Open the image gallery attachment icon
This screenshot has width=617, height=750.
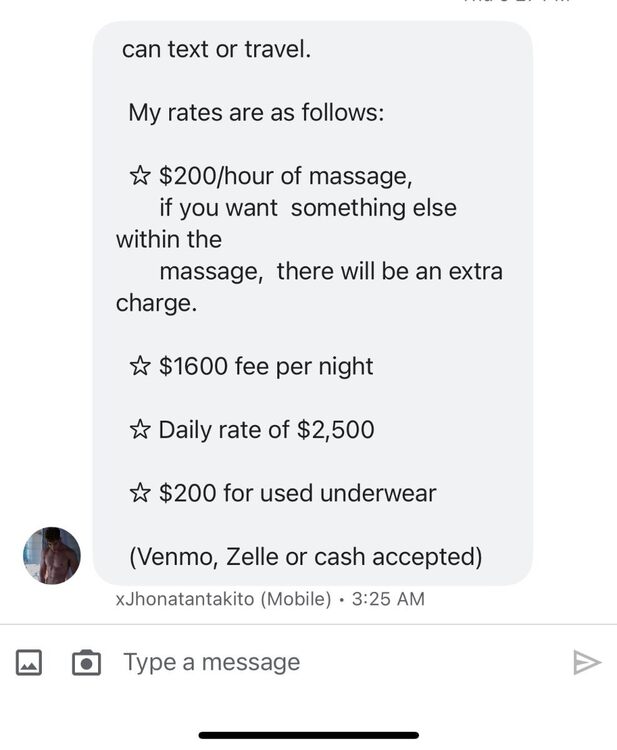coord(29,662)
